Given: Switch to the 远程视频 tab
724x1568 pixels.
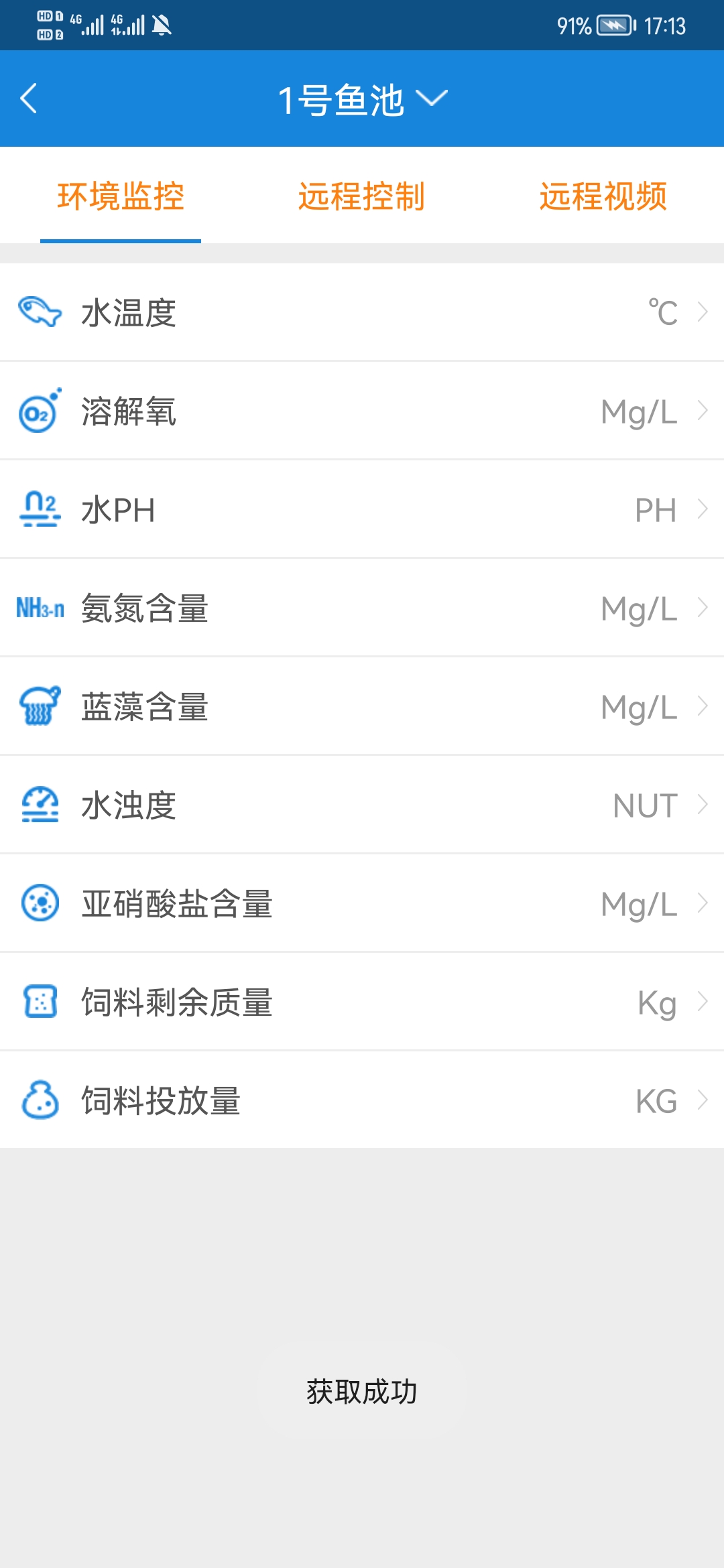Looking at the screenshot, I should [x=603, y=196].
